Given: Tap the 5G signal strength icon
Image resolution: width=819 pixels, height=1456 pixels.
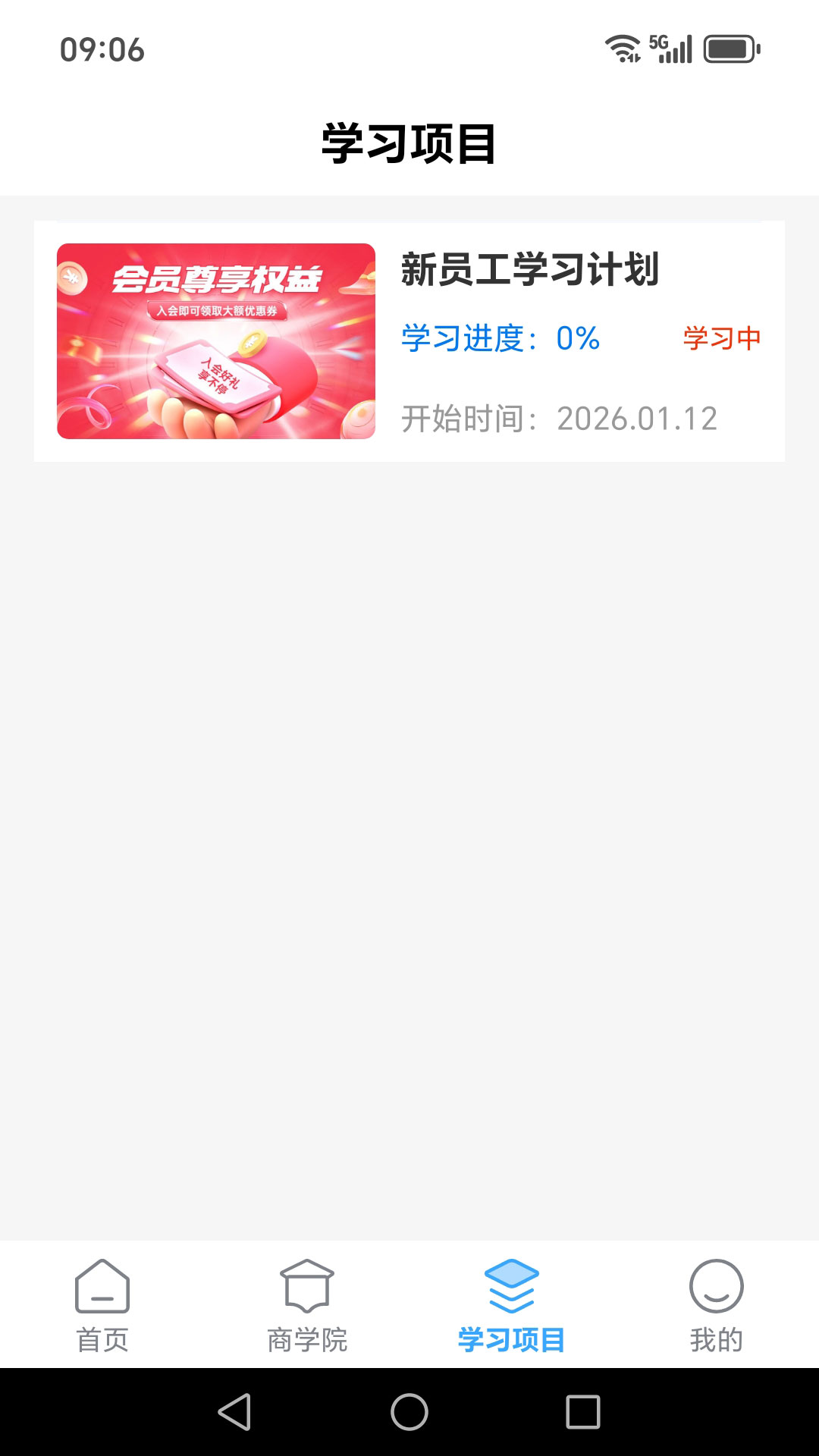Looking at the screenshot, I should [672, 47].
